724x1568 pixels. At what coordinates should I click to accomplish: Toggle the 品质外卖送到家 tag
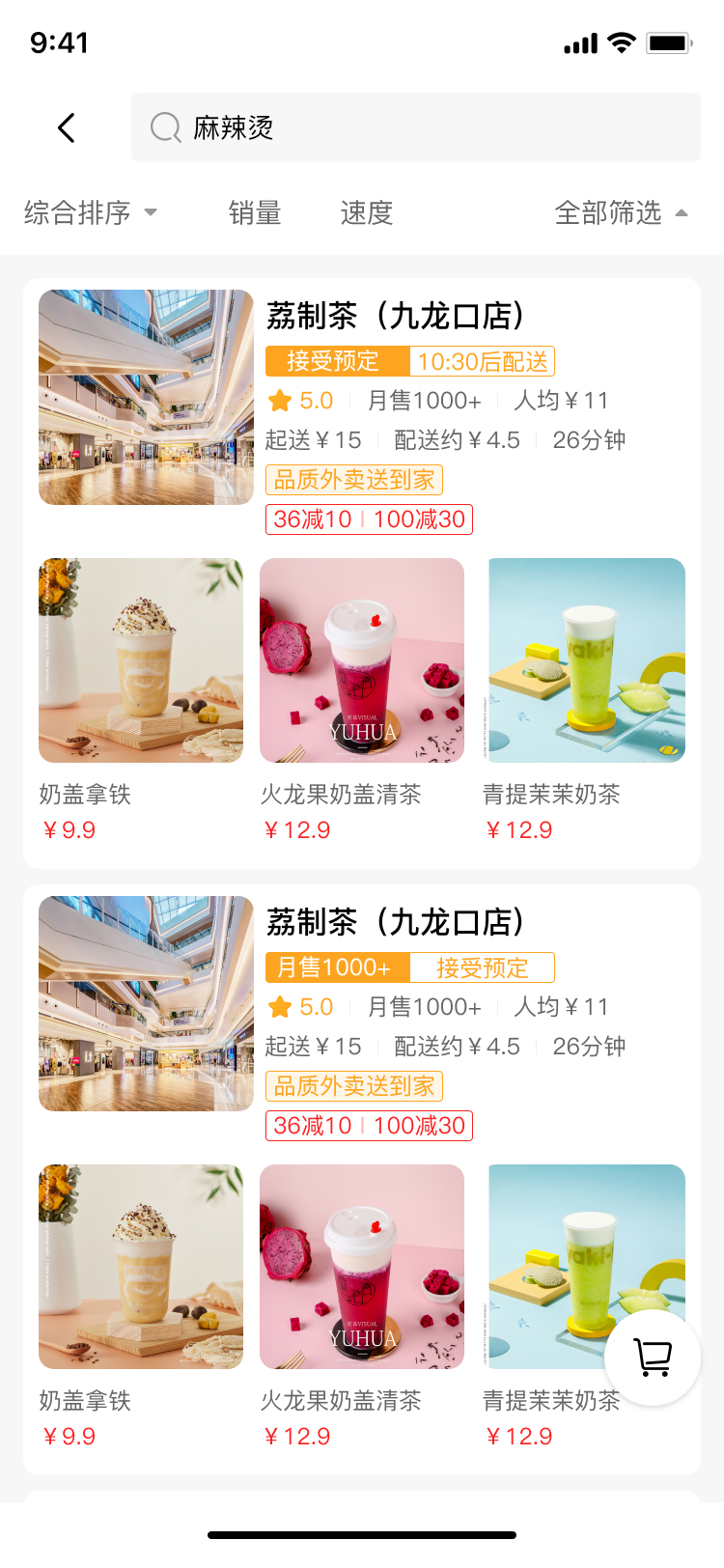[x=353, y=479]
